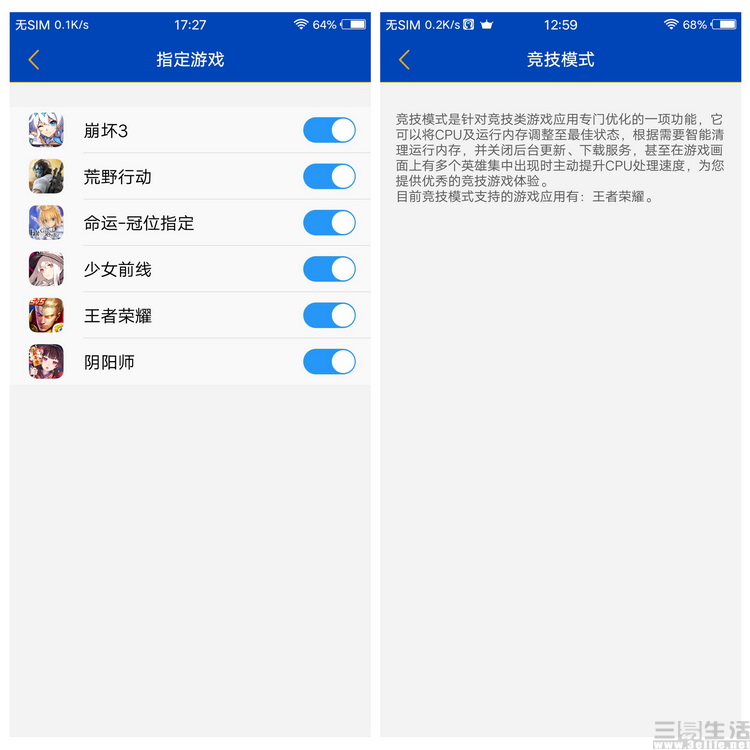750x750 pixels.
Task: Toggle the switch for 崩坏3
Action: (x=329, y=131)
